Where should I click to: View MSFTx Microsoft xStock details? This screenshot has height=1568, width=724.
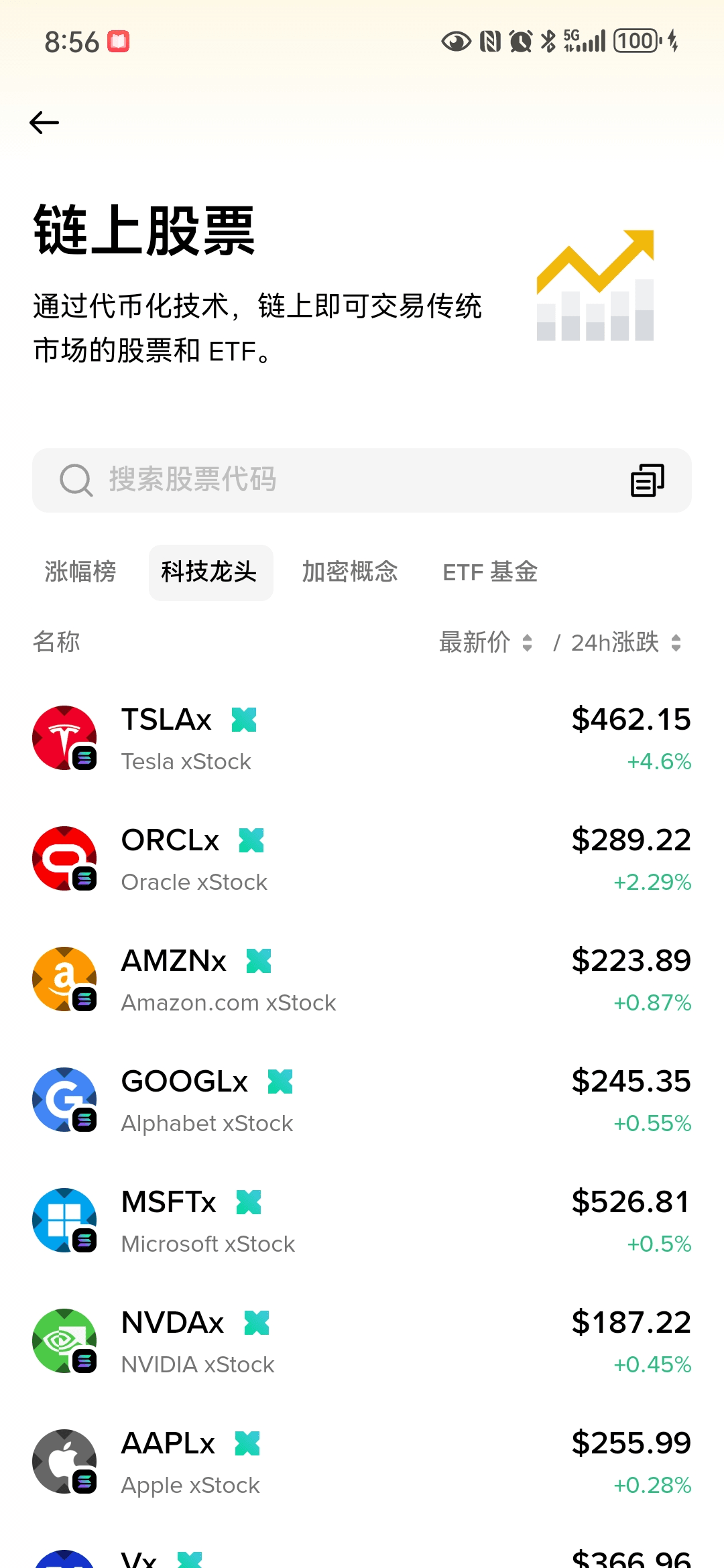point(362,1221)
